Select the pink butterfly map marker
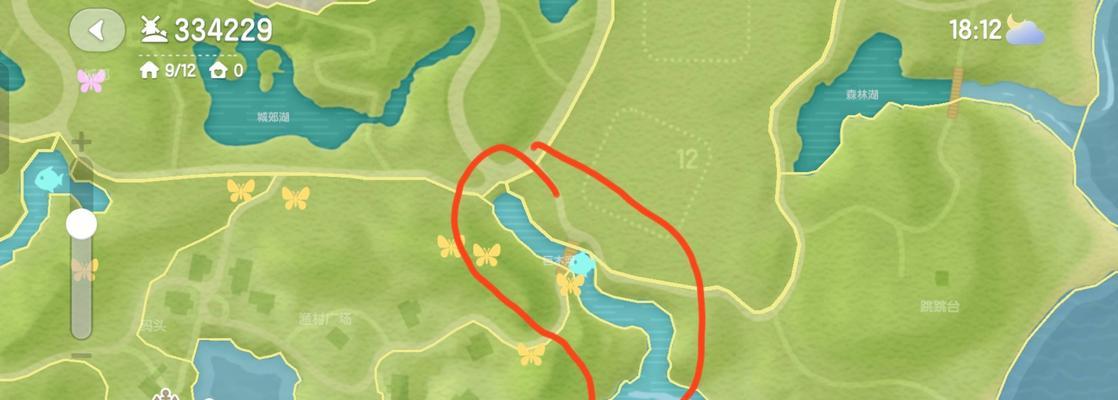Viewport: 1118px width, 400px height. coord(91,81)
